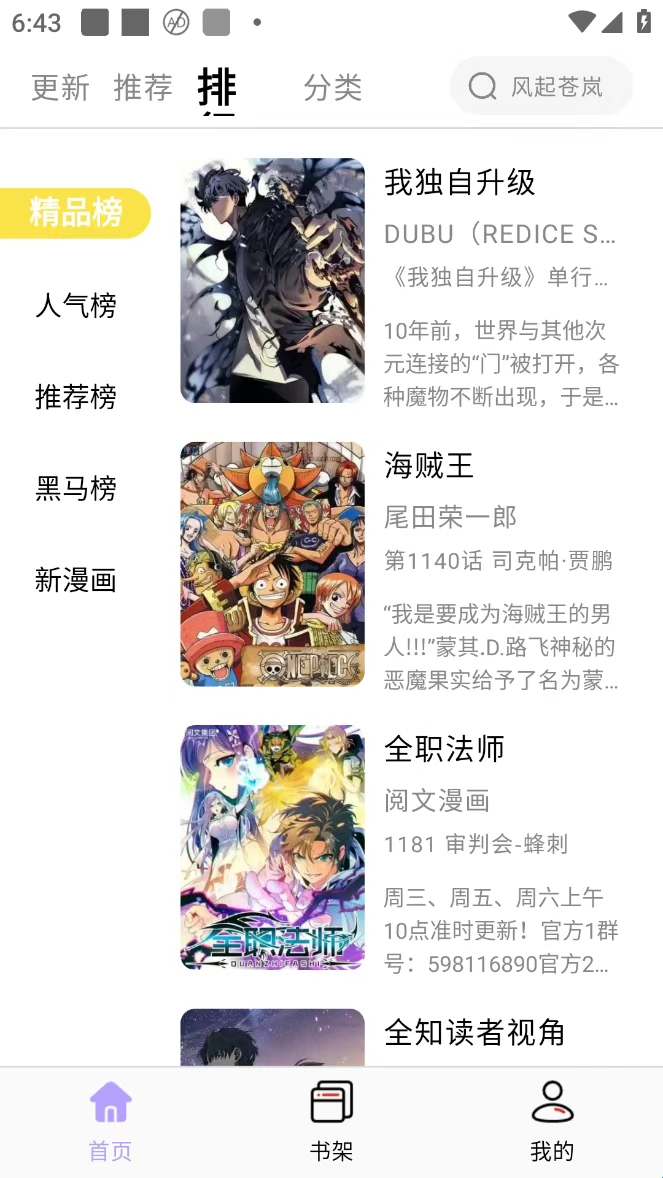Viewport: 663px width, 1178px height.
Task: Open the search box showing 风起苍岚
Action: 541,87
